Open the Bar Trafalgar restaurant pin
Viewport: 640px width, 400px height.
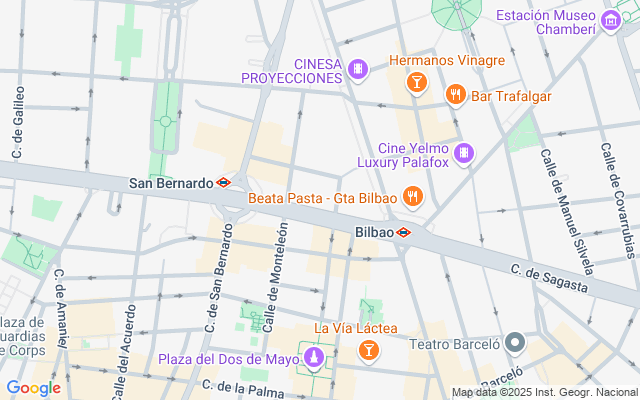[x=455, y=95]
